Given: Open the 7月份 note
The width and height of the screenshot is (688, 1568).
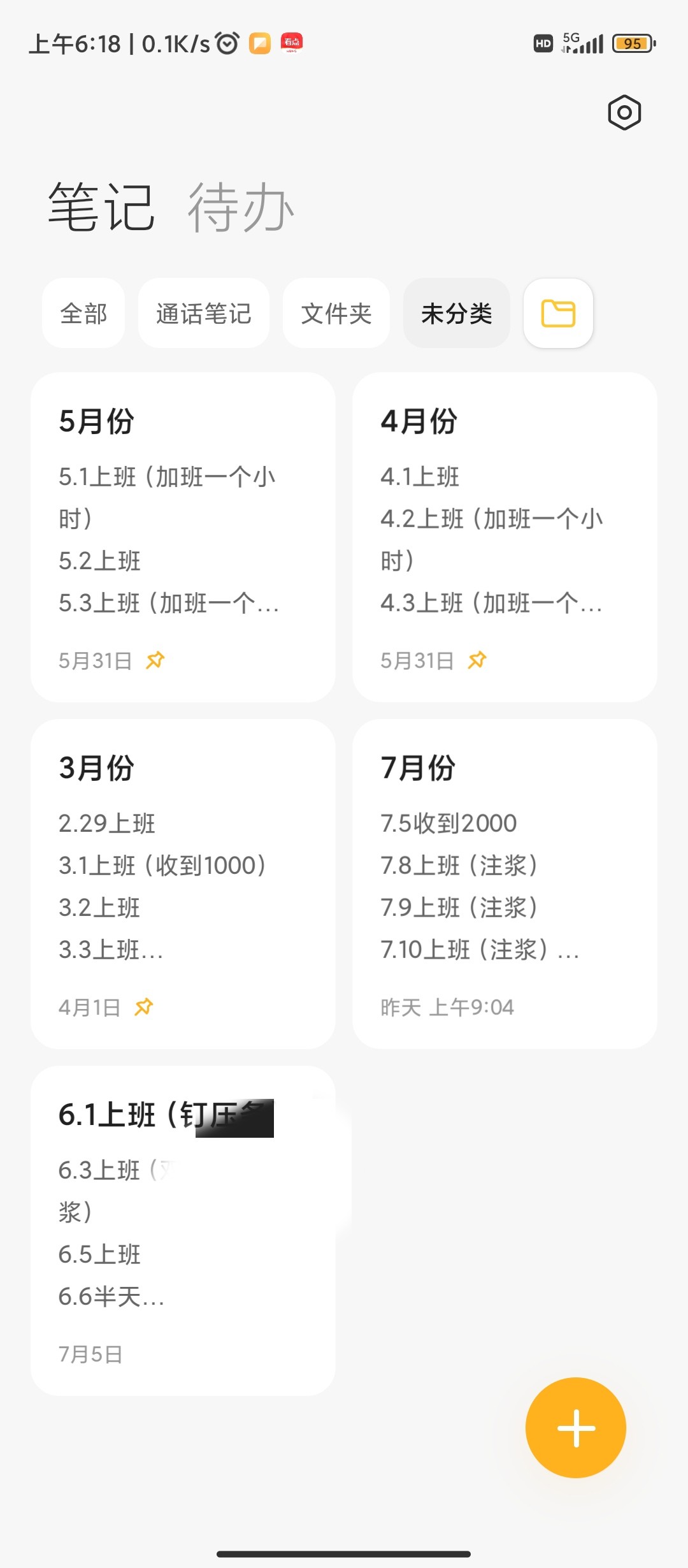Looking at the screenshot, I should click(504, 883).
